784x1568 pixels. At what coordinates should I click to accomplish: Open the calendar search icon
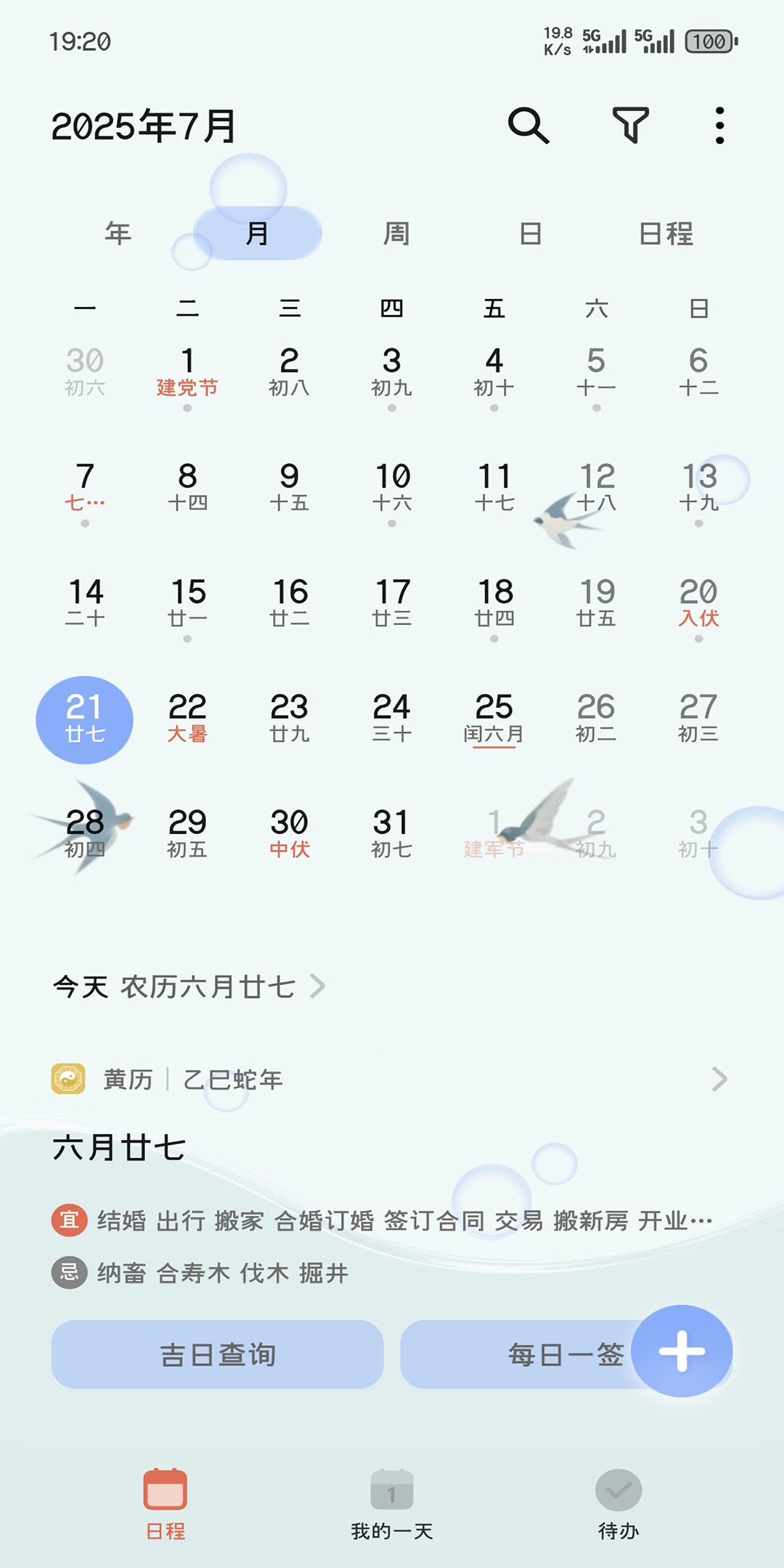[528, 126]
